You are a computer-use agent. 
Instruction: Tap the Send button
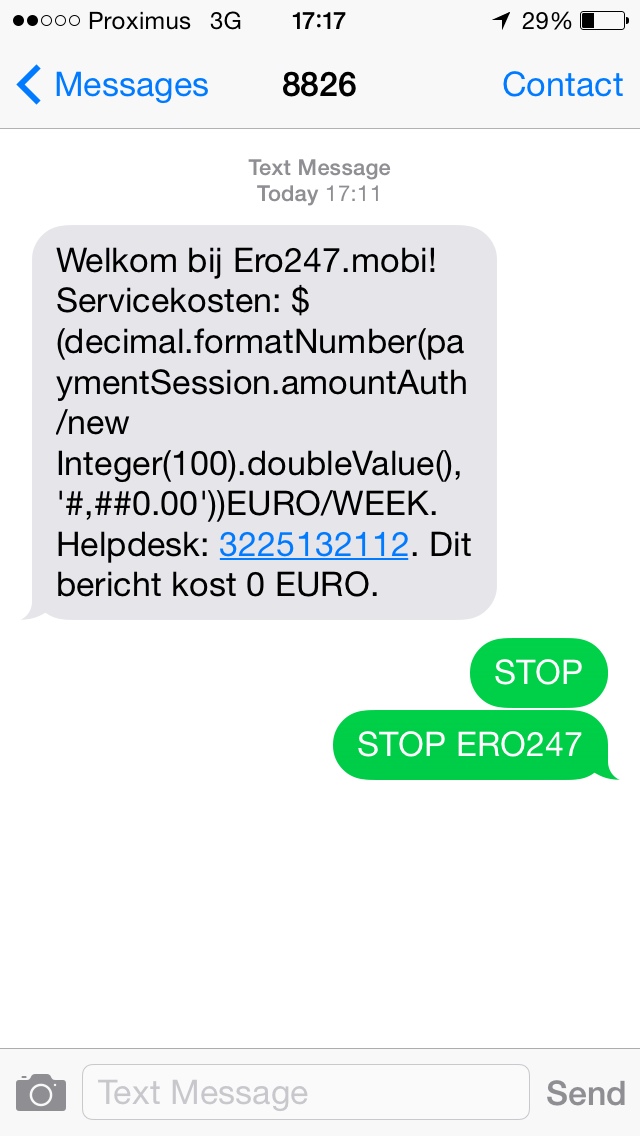pyautogui.click(x=585, y=1093)
